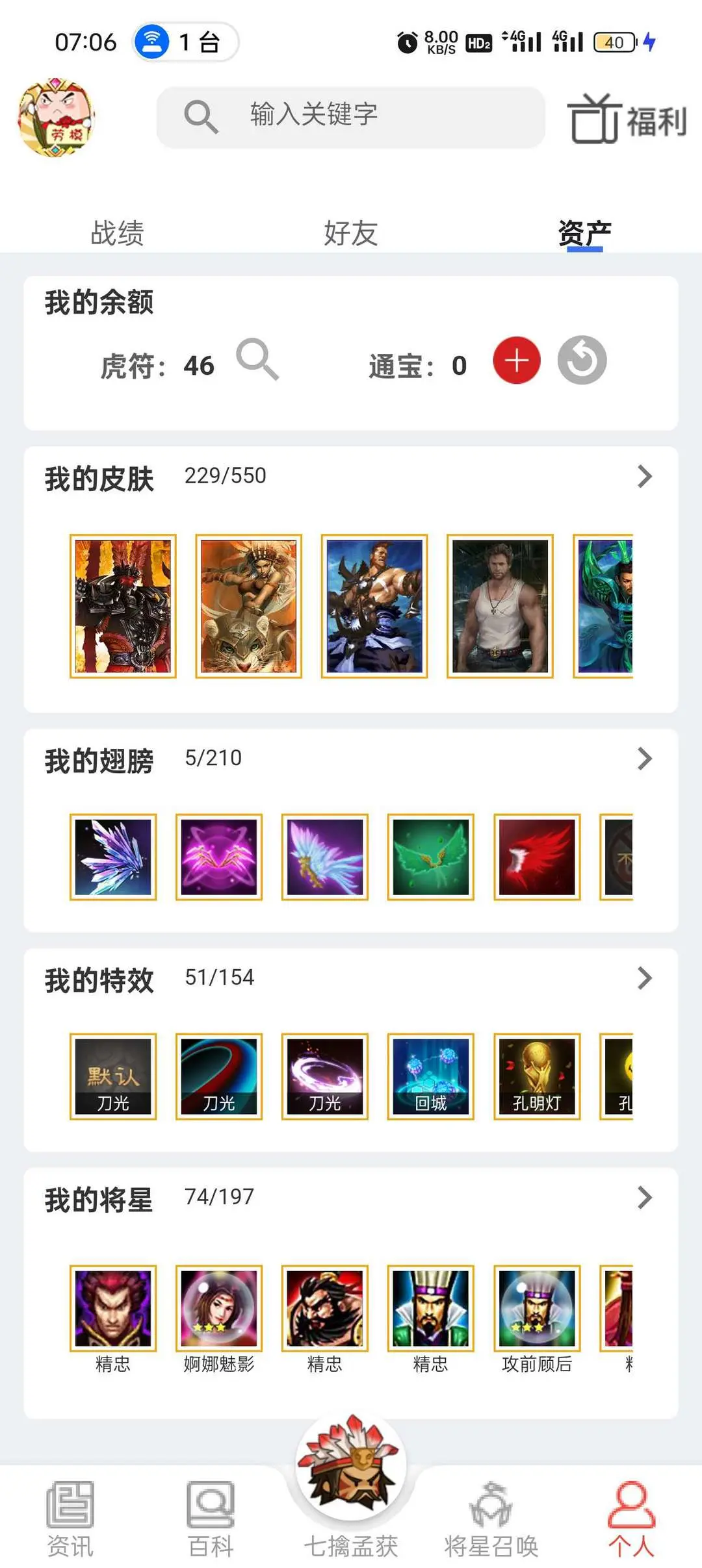Expand 我的特效 collection via its chevron
The image size is (702, 1568).
644,978
